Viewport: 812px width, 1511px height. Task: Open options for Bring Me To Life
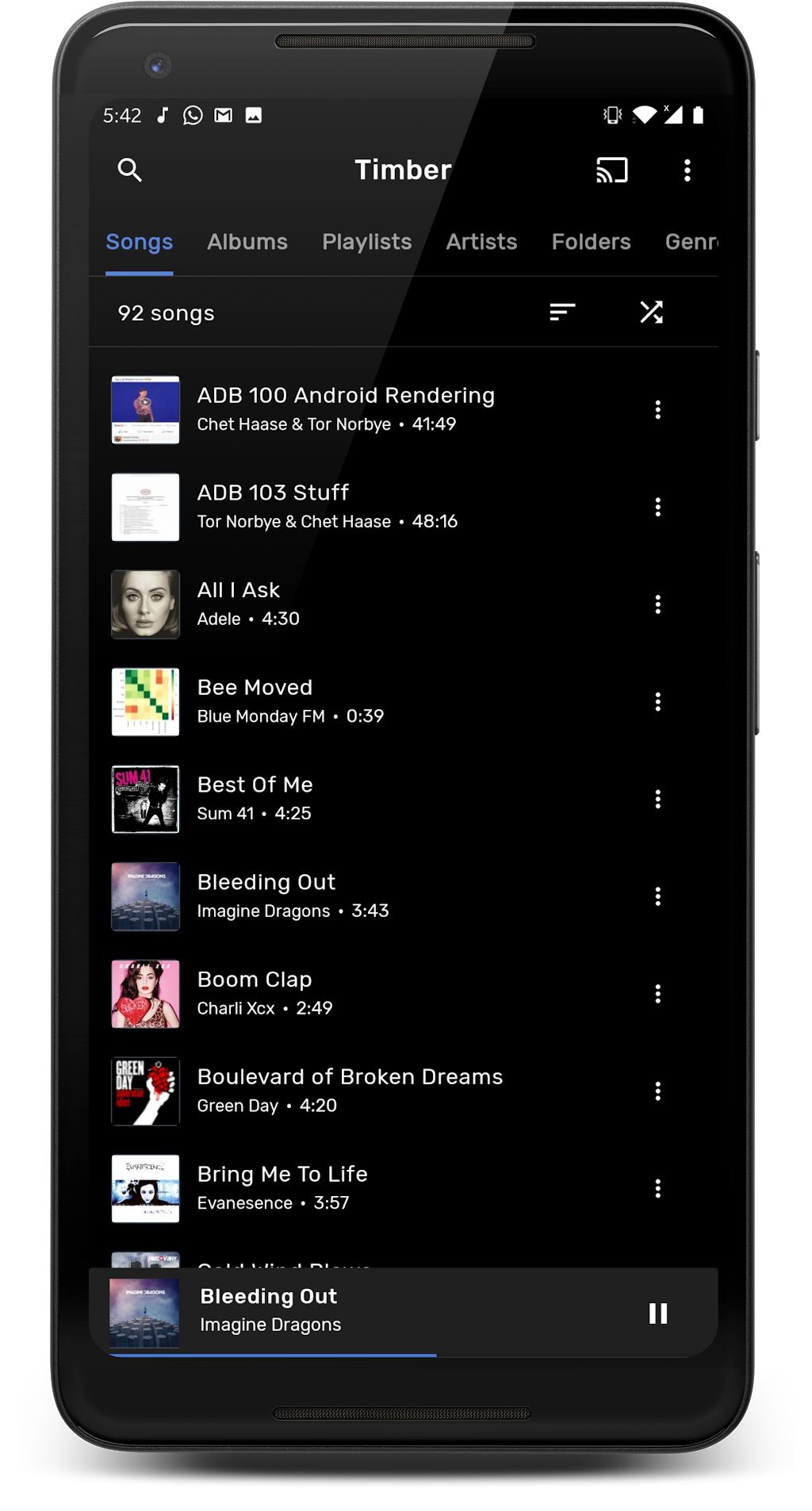point(657,1187)
